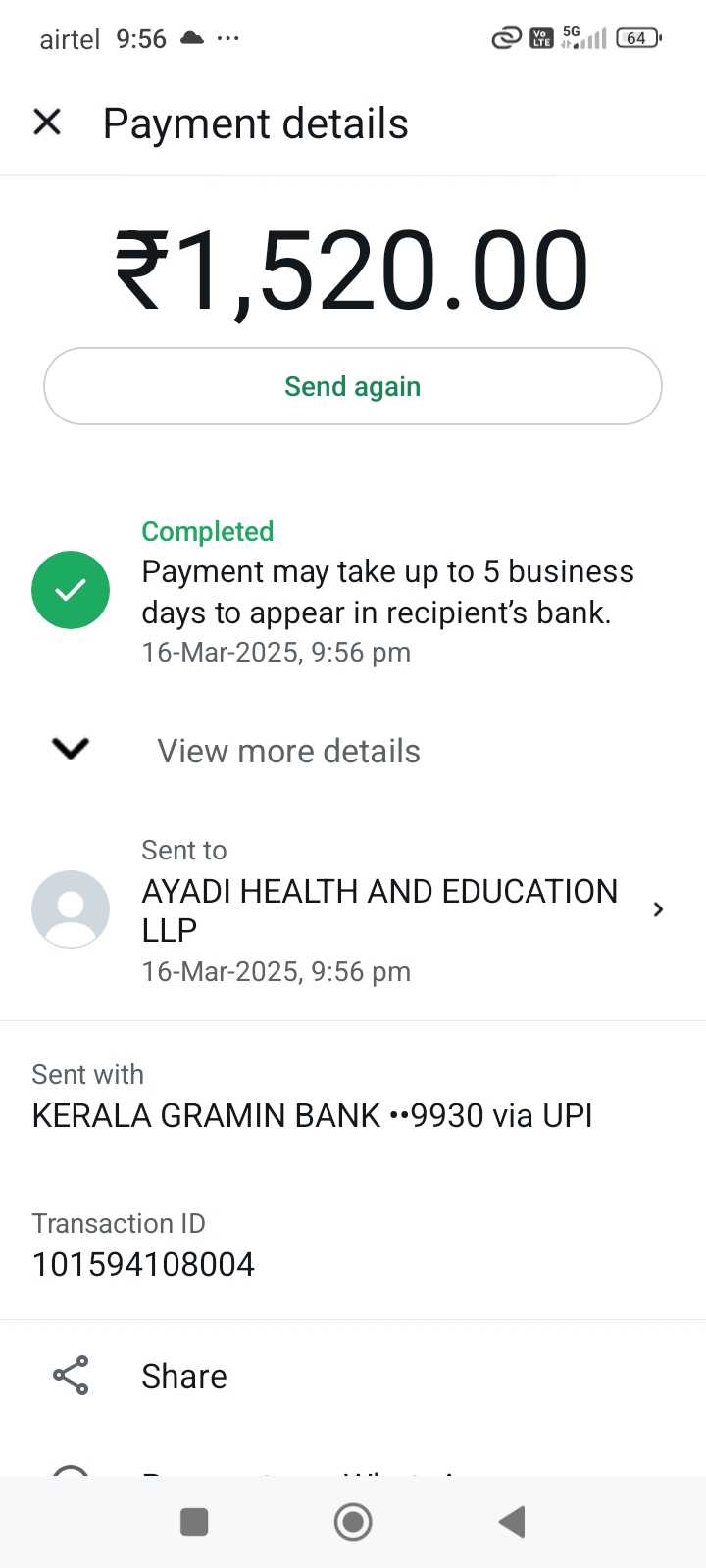
Task: Share this payment receipt
Action: coord(183,1376)
